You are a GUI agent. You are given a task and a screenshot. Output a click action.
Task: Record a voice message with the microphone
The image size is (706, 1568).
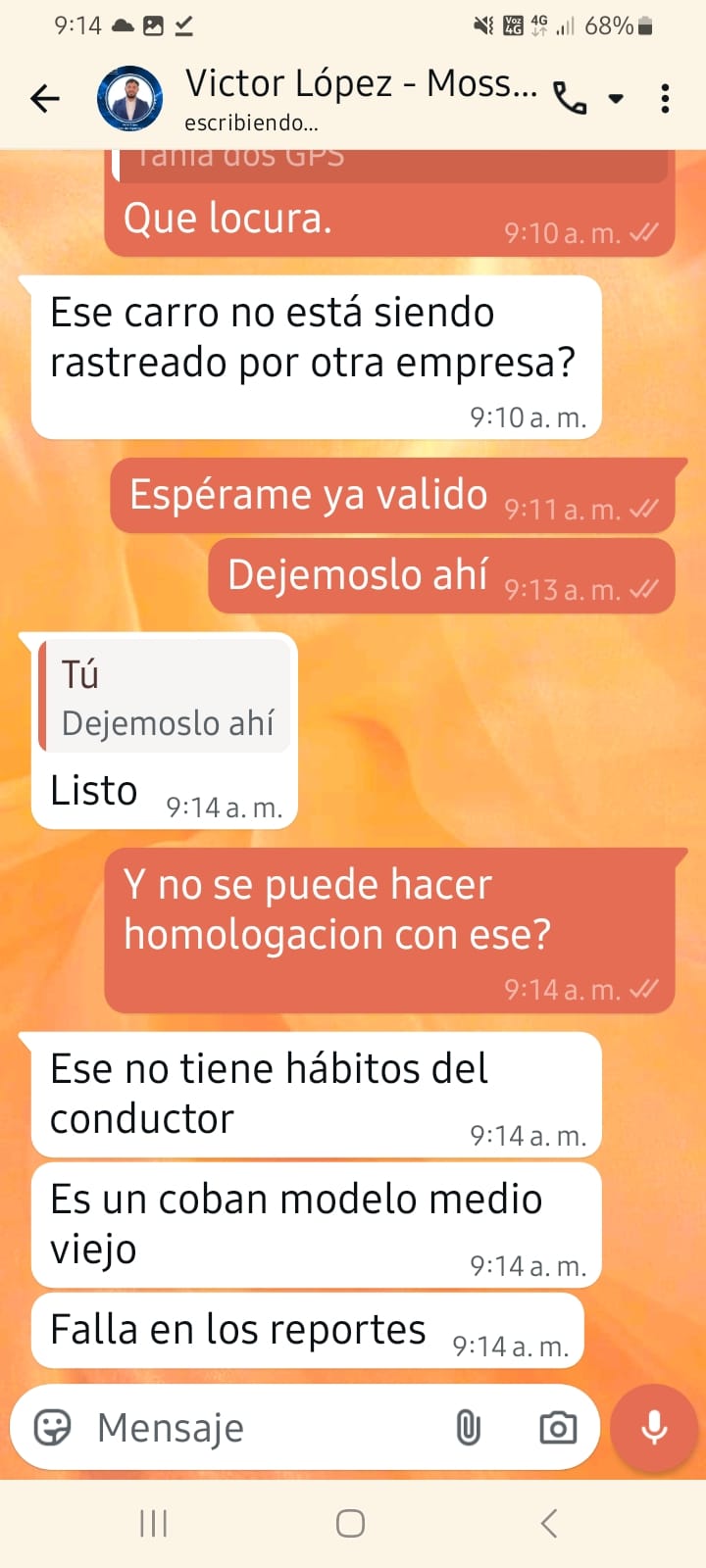[654, 1428]
